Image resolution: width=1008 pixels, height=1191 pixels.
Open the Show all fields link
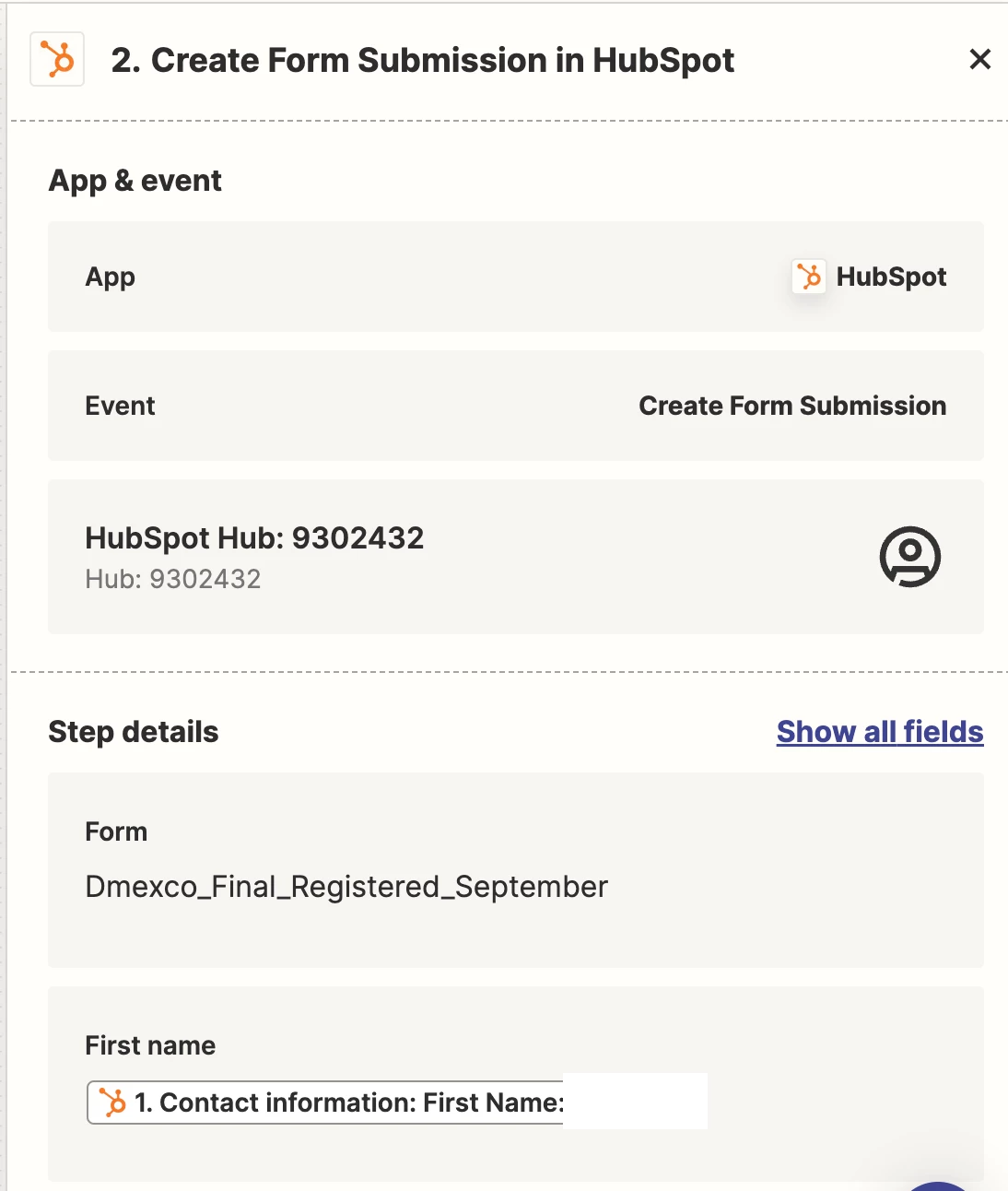tap(879, 732)
